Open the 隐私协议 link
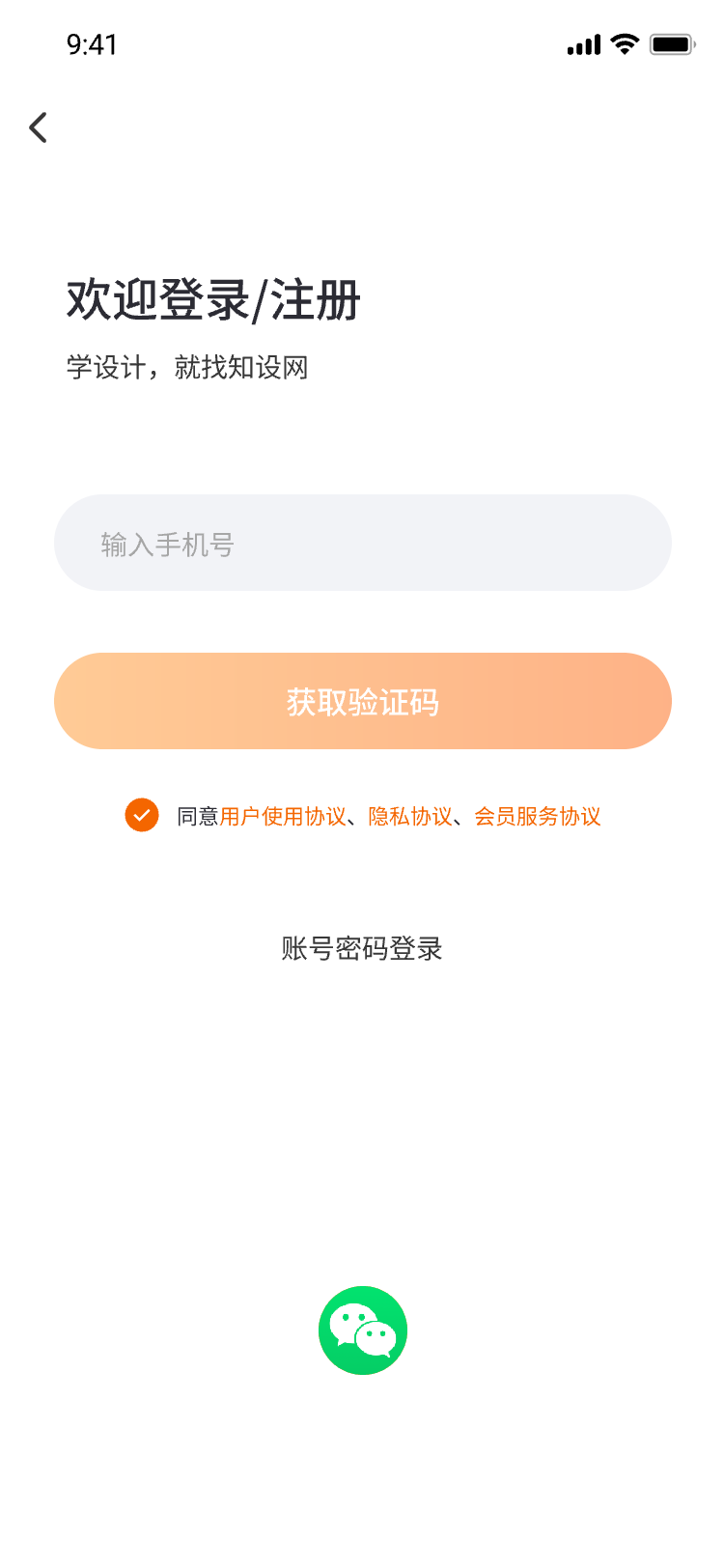 410,817
